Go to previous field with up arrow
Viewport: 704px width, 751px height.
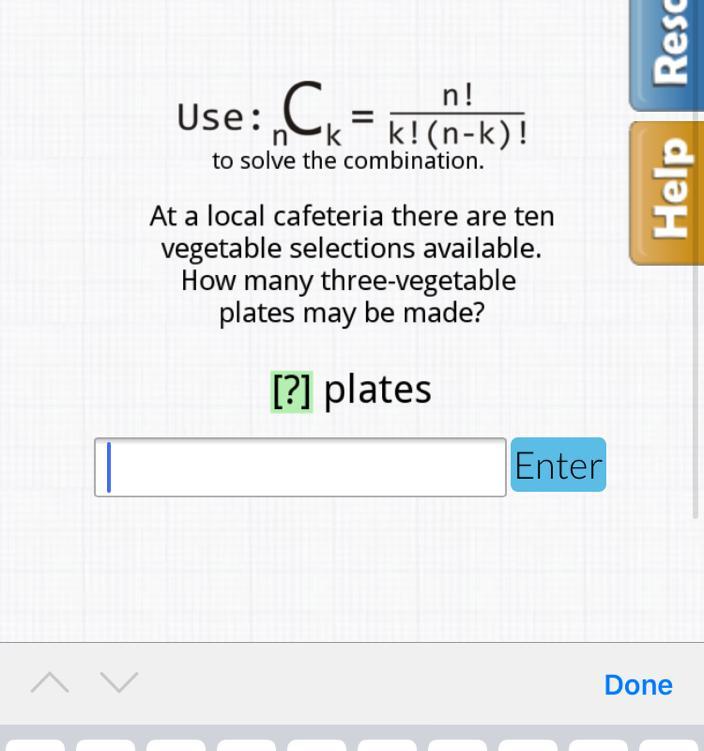[x=50, y=683]
